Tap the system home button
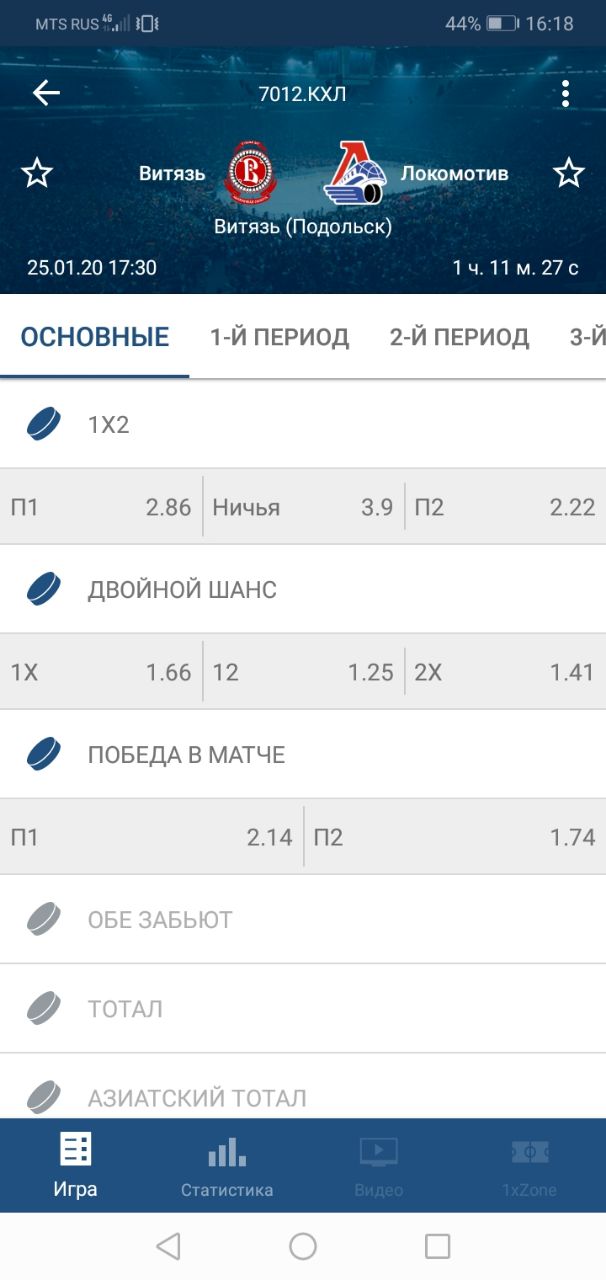Image resolution: width=606 pixels, height=1280 pixels. (x=303, y=1246)
